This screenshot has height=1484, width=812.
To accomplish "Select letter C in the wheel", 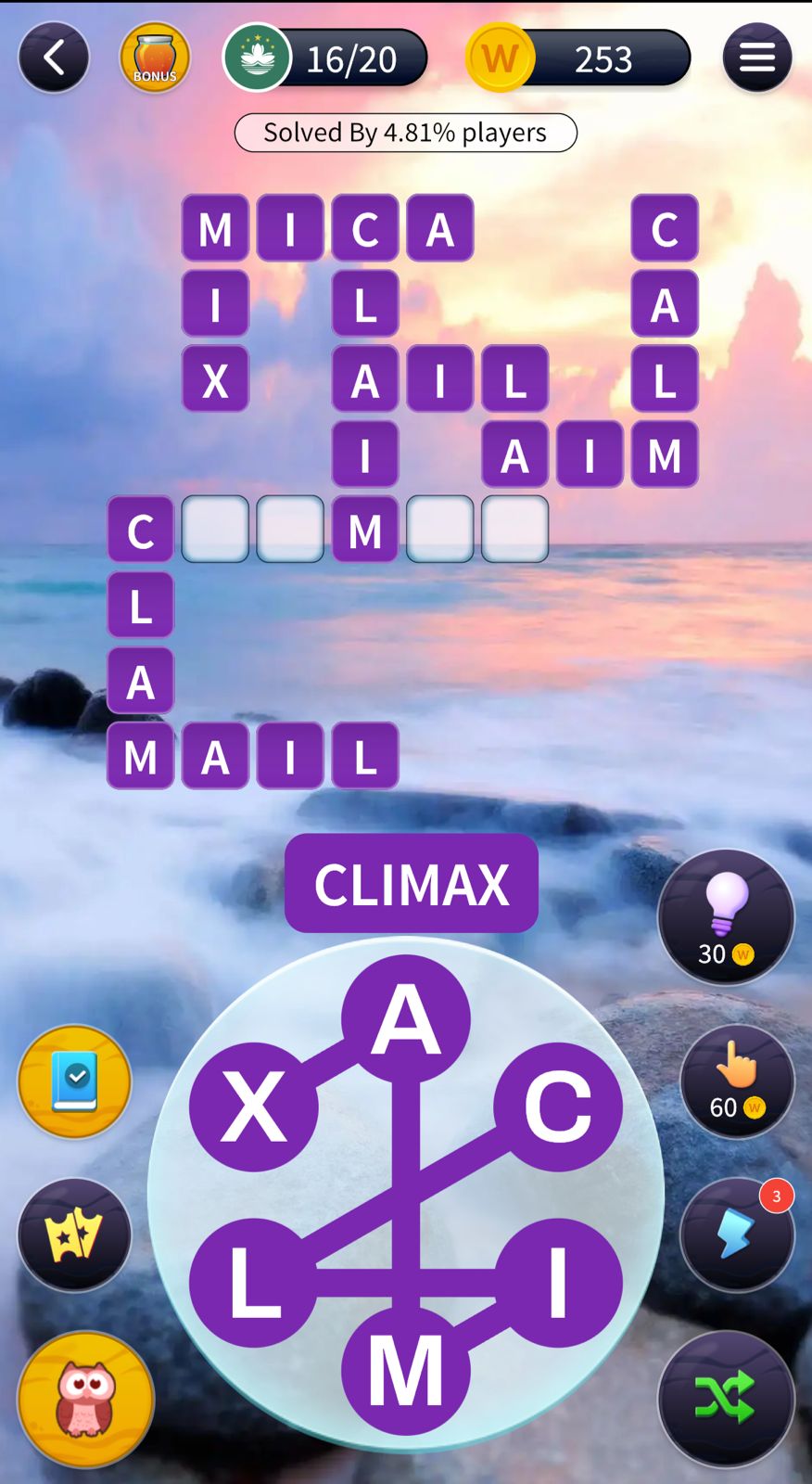I will [557, 1106].
